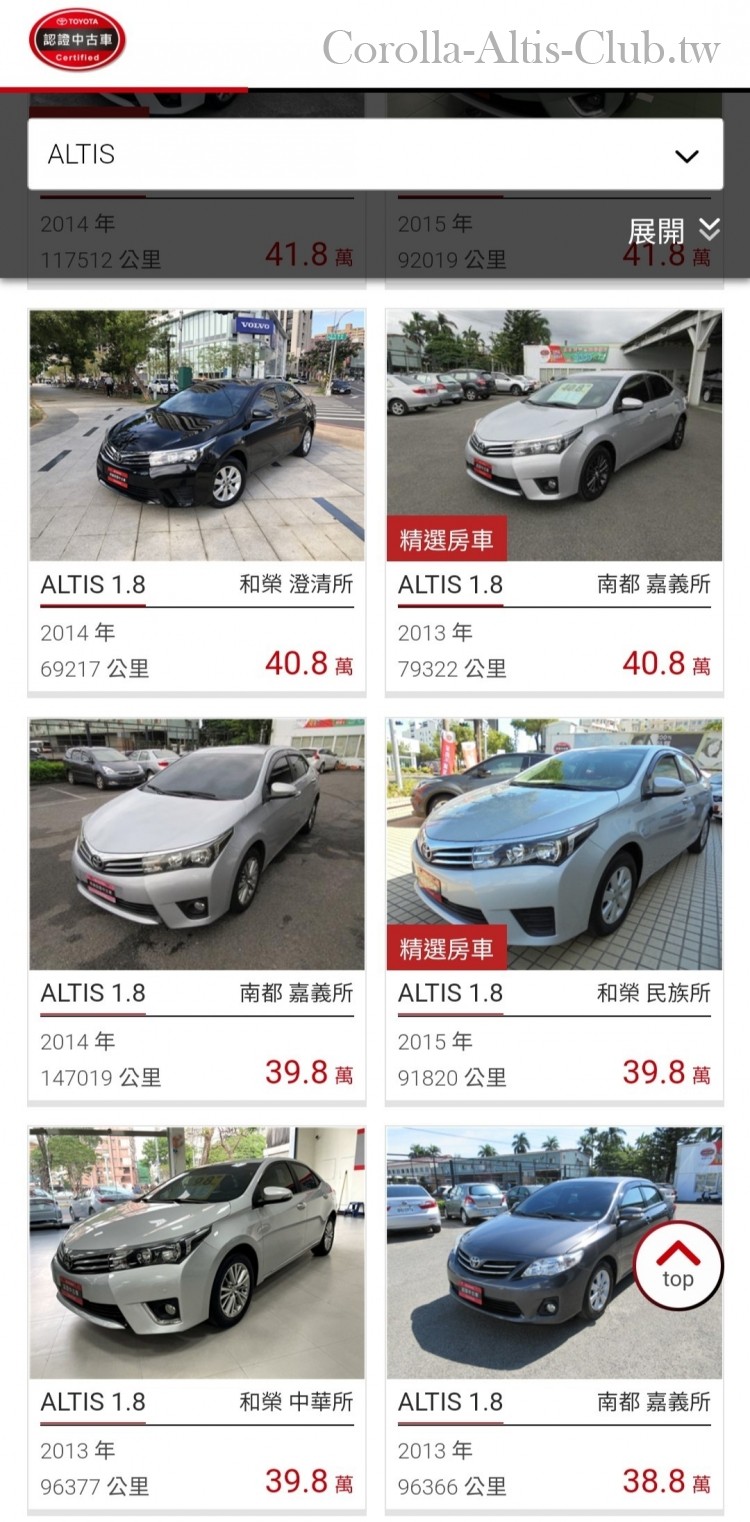Screen dimensions: 750x1522
Task: Tap the top button to return upward
Action: [x=678, y=1265]
